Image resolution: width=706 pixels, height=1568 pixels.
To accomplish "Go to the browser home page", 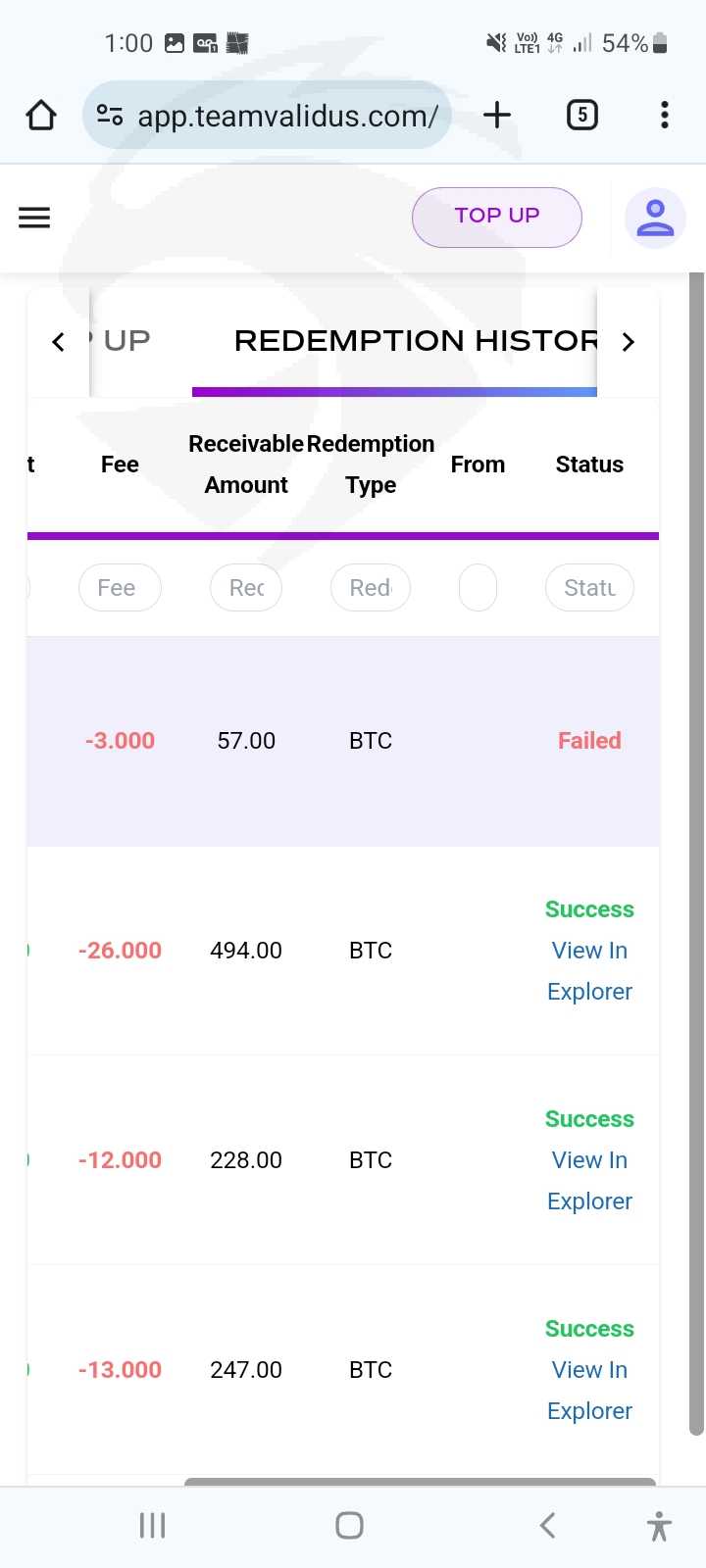I will click(x=41, y=116).
